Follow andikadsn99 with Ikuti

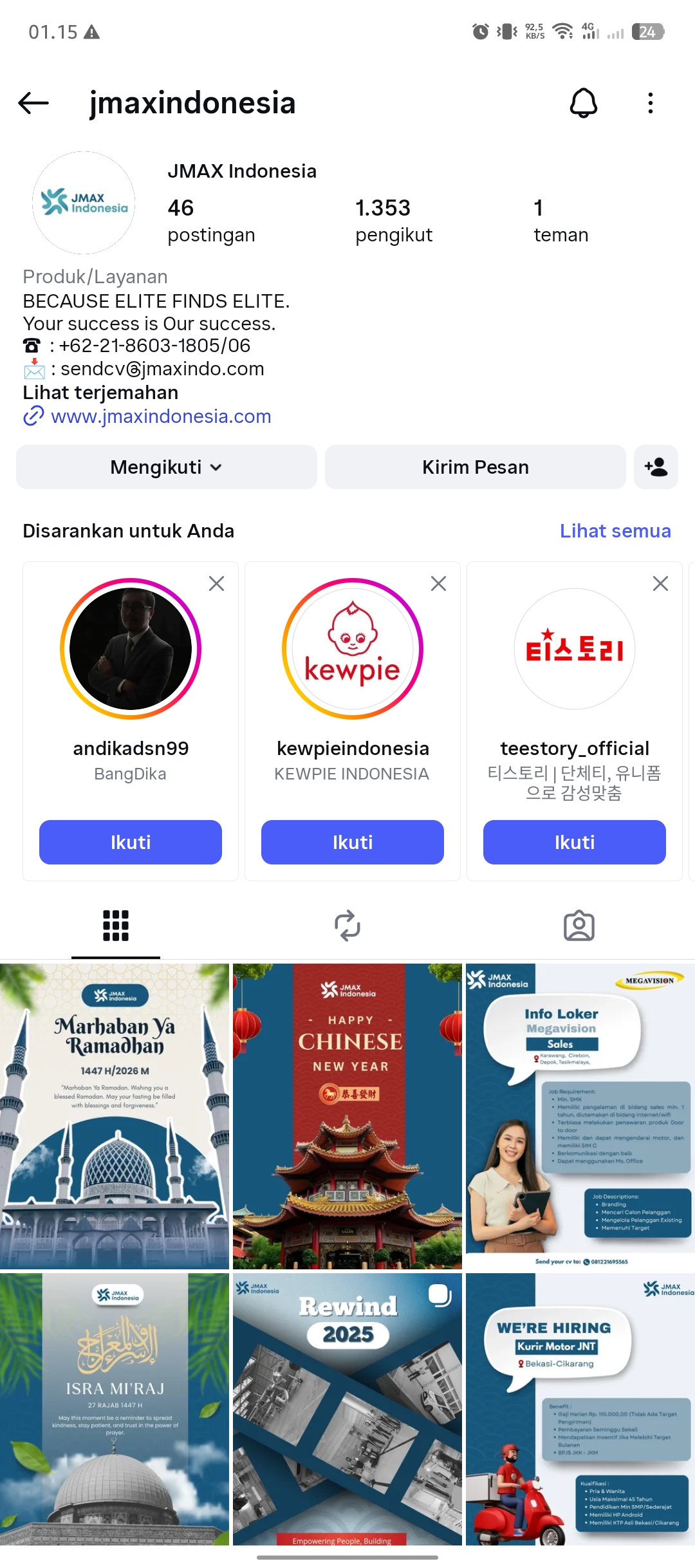(131, 842)
